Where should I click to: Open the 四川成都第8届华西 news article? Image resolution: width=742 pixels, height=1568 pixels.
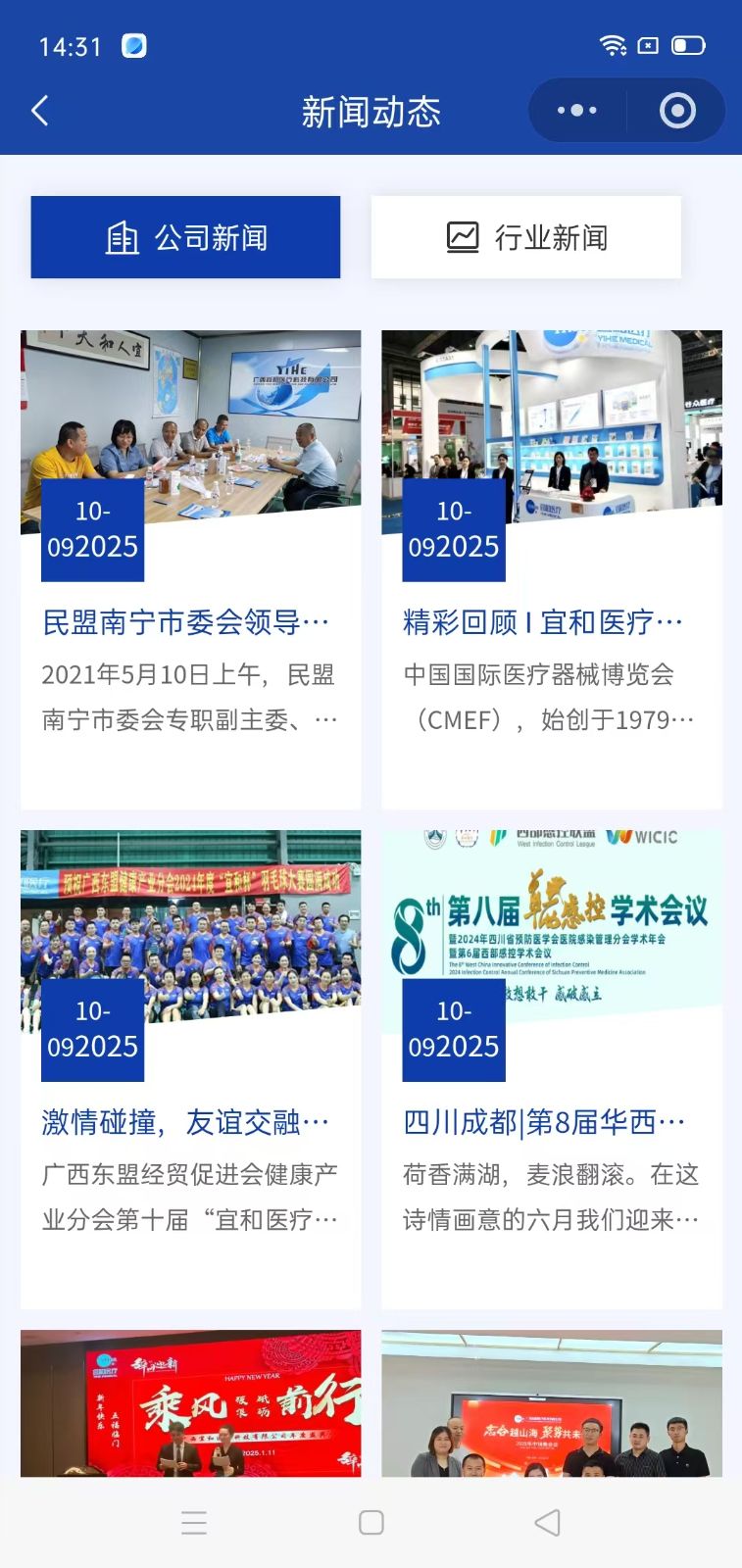click(x=551, y=1121)
